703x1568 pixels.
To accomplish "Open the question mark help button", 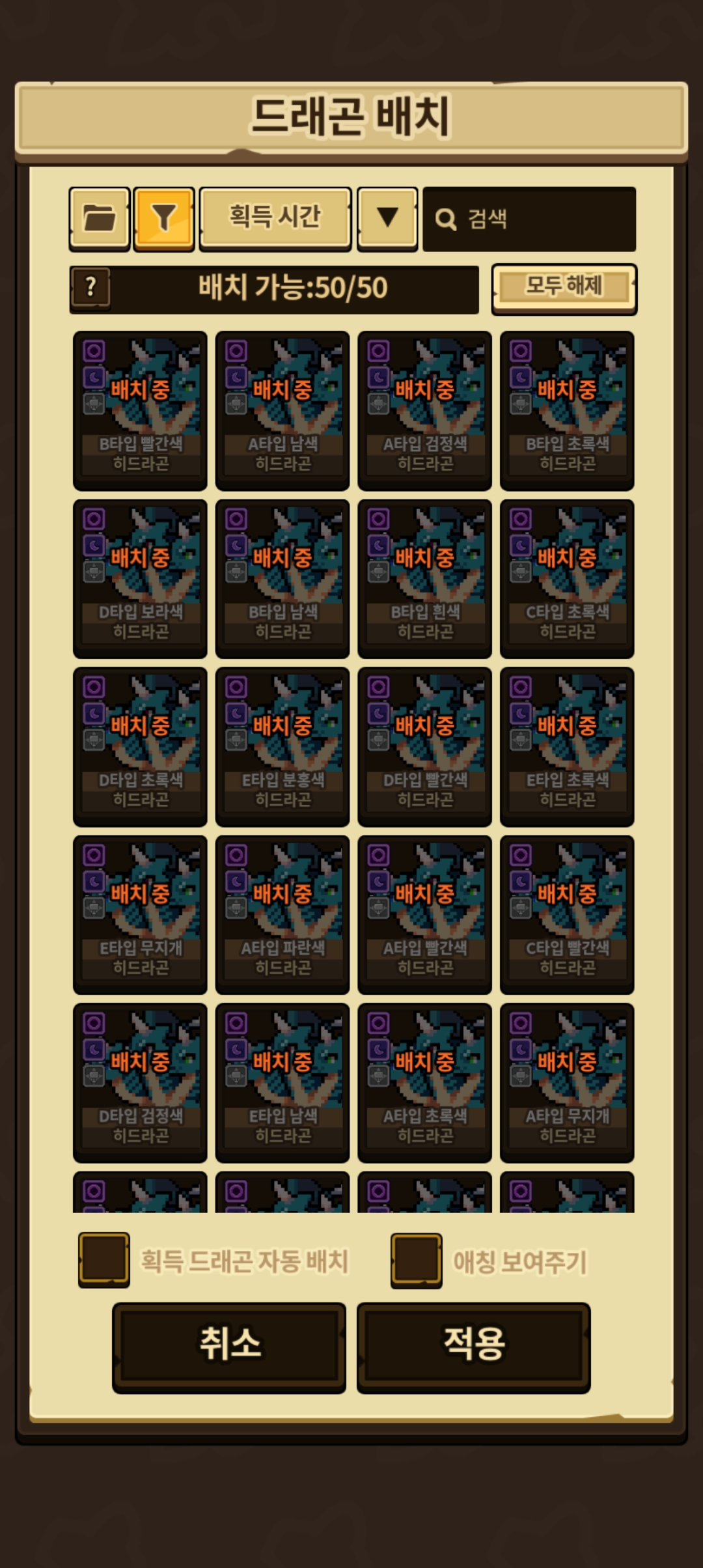I will [x=91, y=287].
